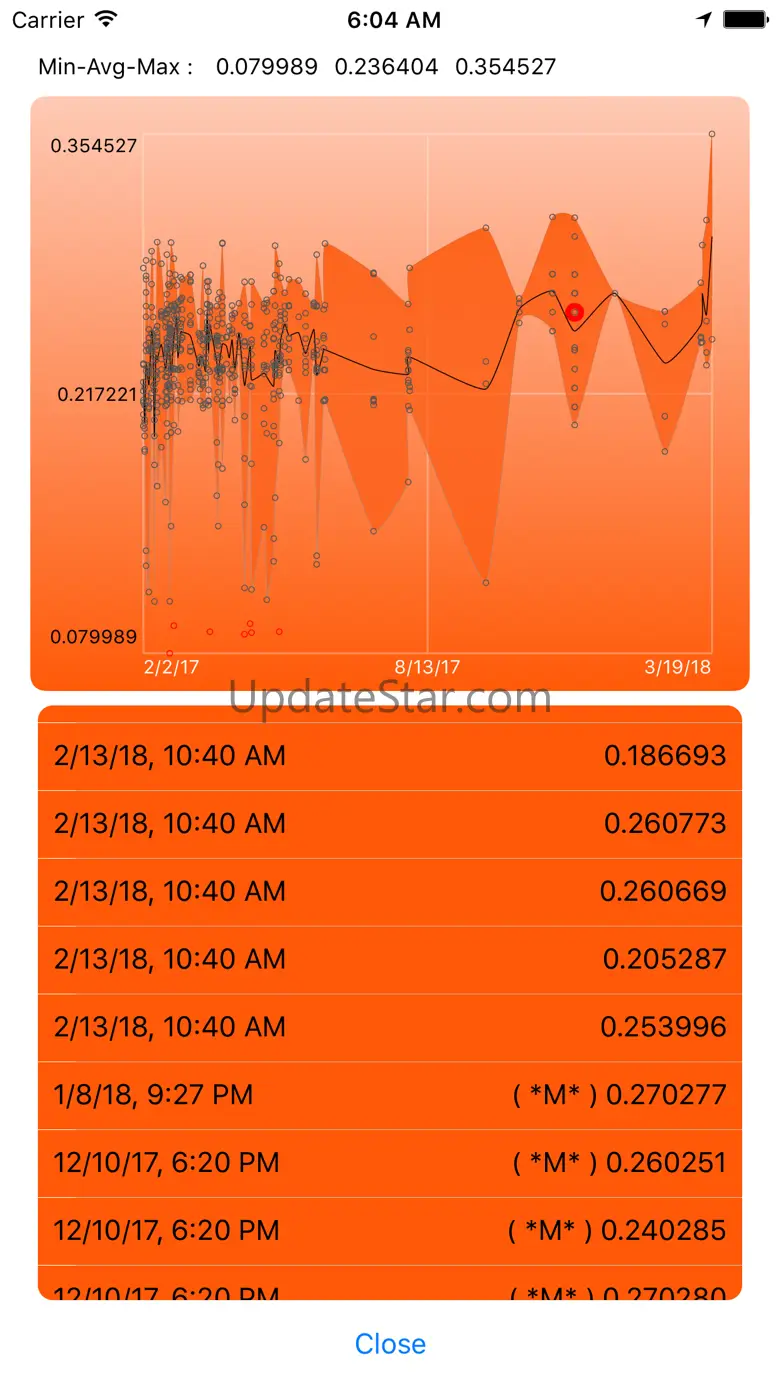
Task: Select the 12/10/17 row with 0.260251
Action: point(390,1164)
